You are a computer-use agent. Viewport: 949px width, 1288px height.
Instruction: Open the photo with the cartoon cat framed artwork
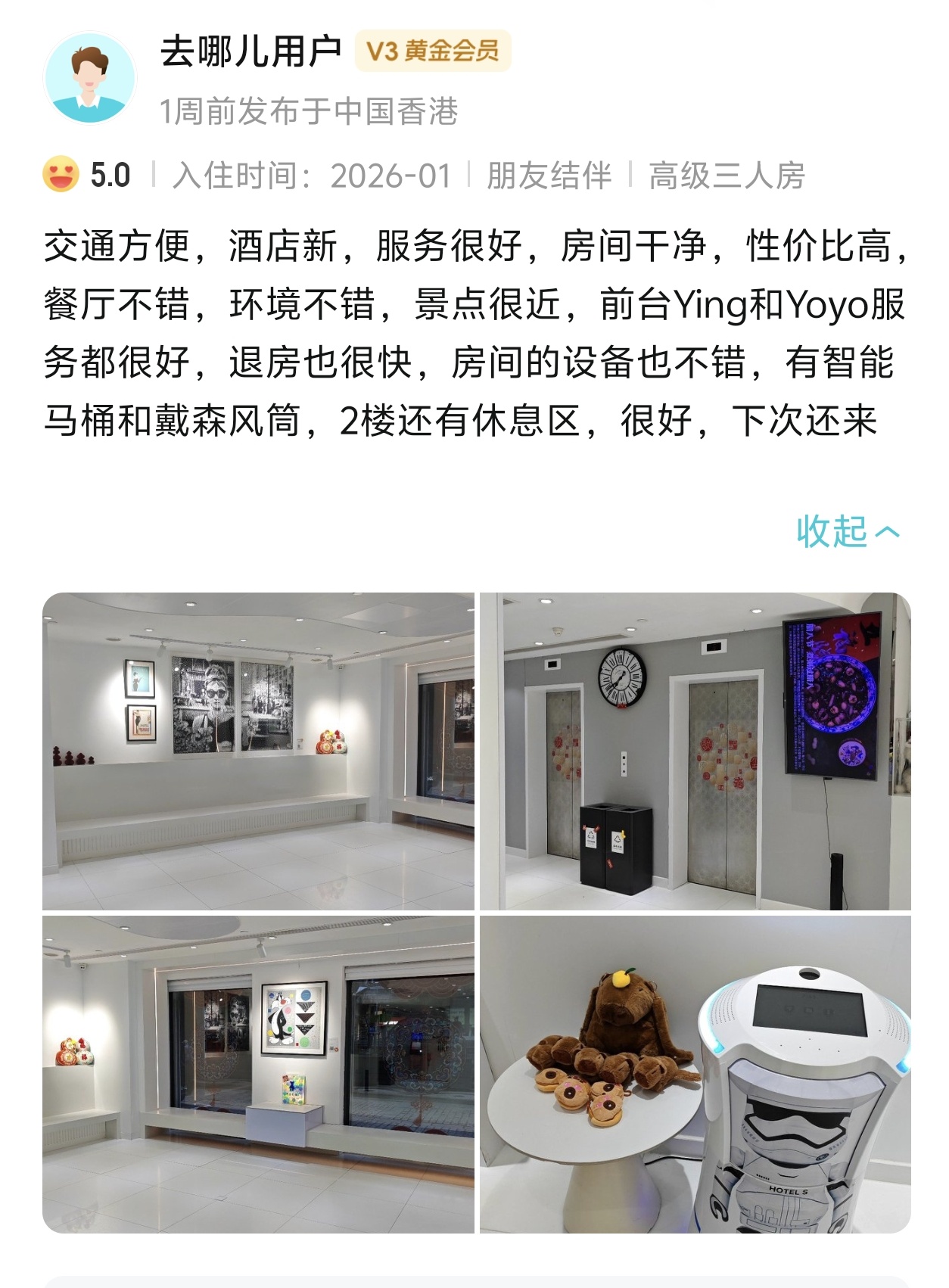click(x=258, y=1073)
